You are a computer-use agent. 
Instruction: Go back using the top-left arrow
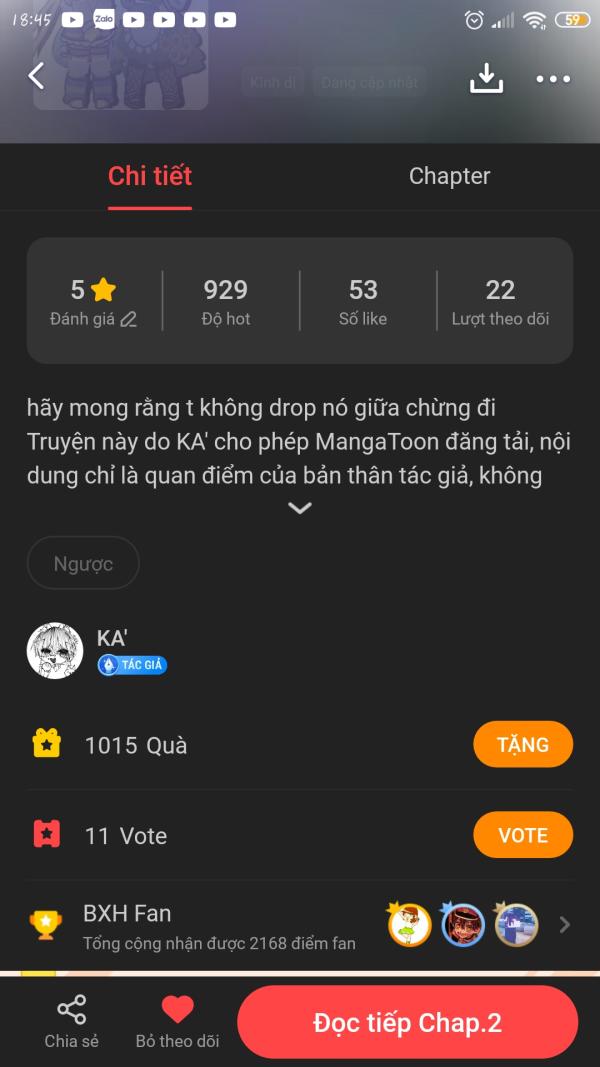pos(36,76)
